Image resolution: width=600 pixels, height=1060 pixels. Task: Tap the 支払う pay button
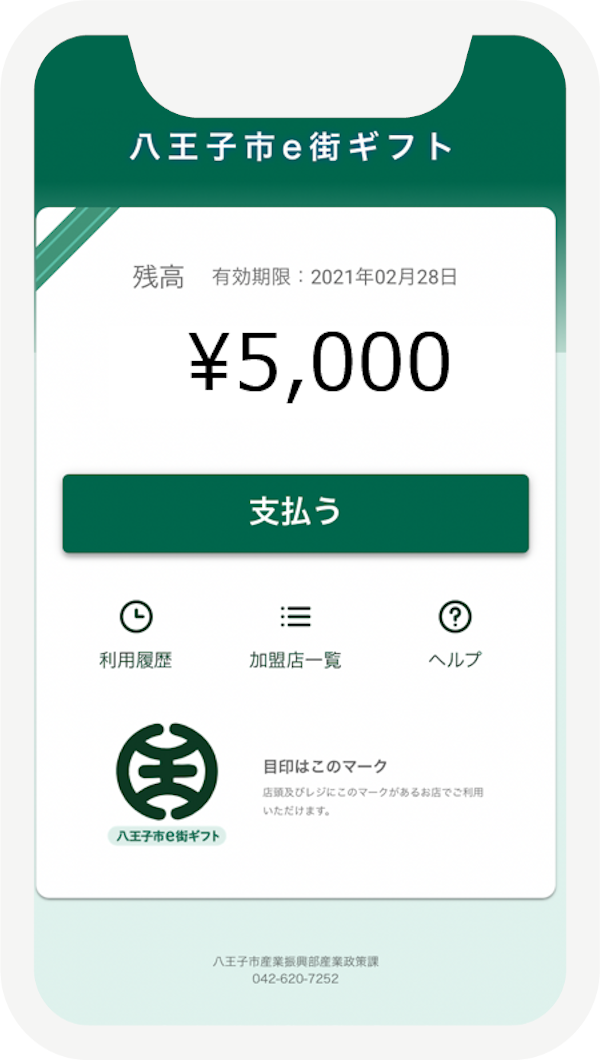[295, 513]
